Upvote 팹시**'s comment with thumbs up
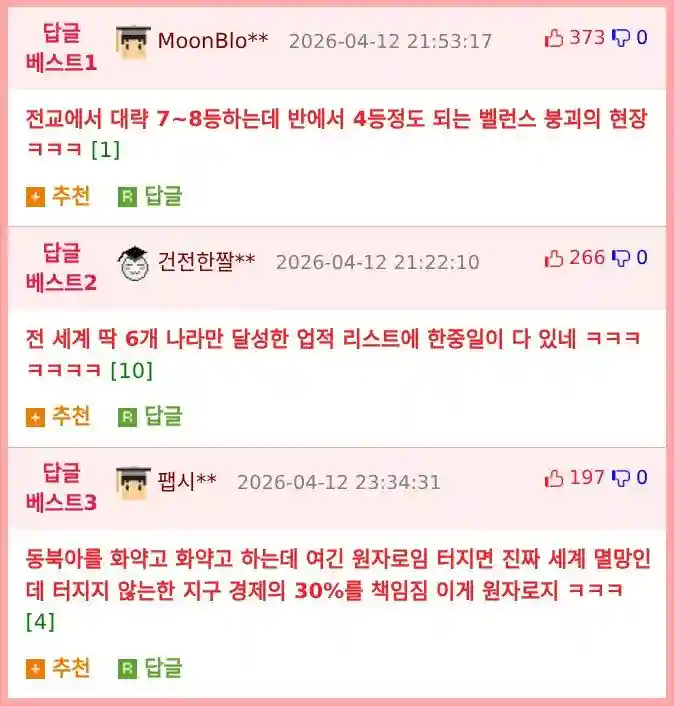Viewport: 674px width, 706px height. 554,478
